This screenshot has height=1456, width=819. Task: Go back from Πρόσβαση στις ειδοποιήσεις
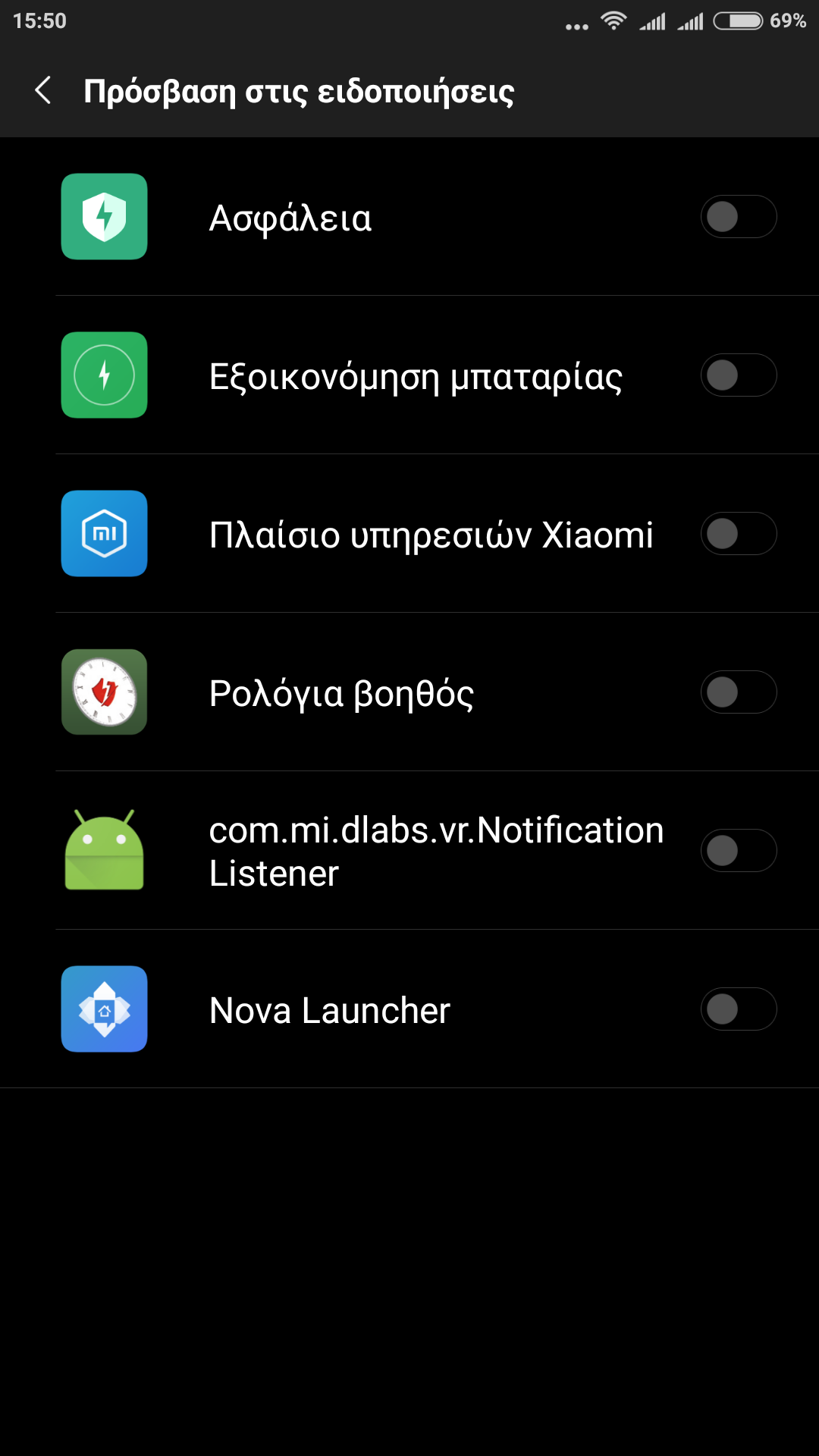click(43, 91)
